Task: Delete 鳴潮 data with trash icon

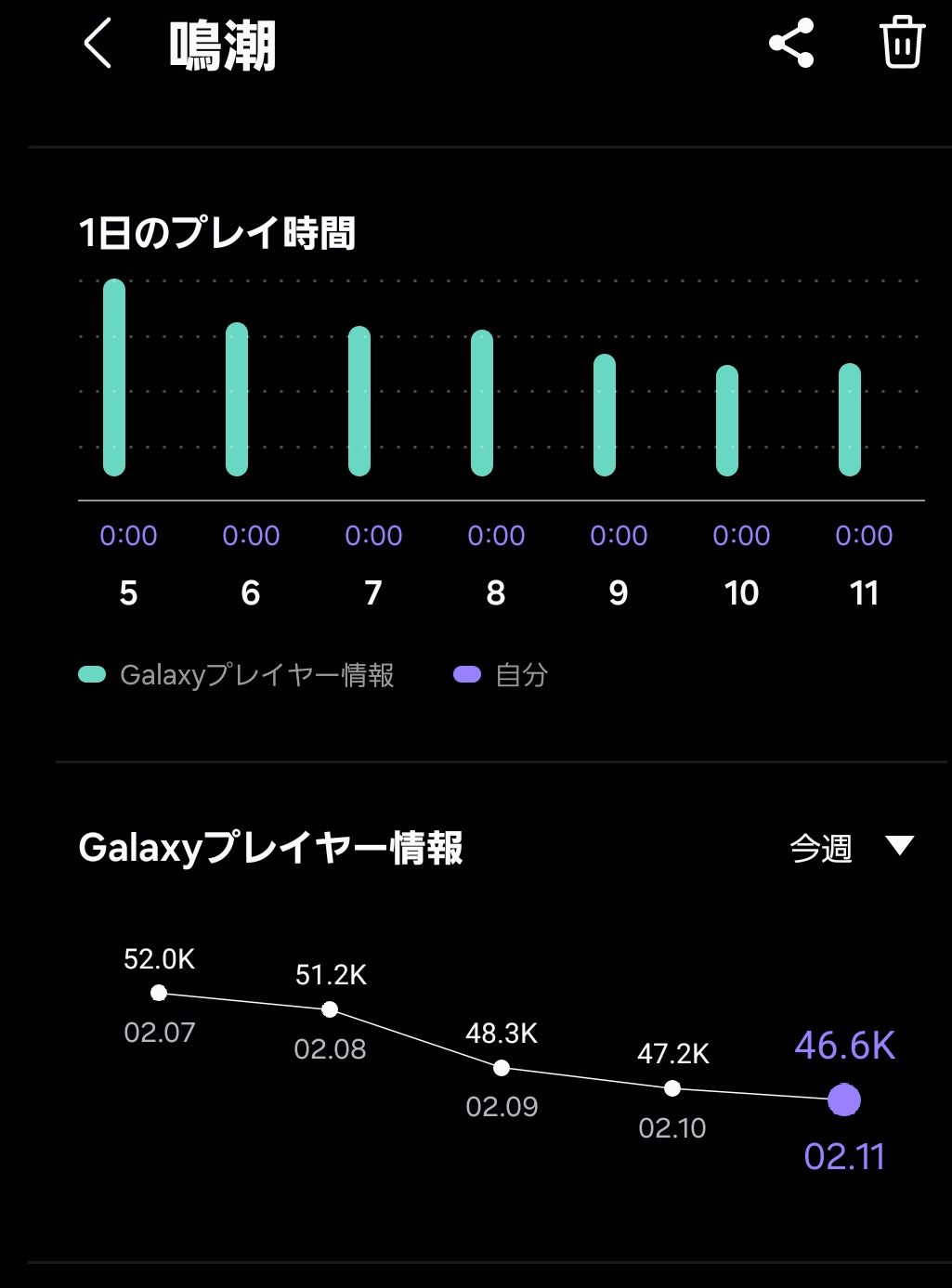Action: pyautogui.click(x=901, y=43)
